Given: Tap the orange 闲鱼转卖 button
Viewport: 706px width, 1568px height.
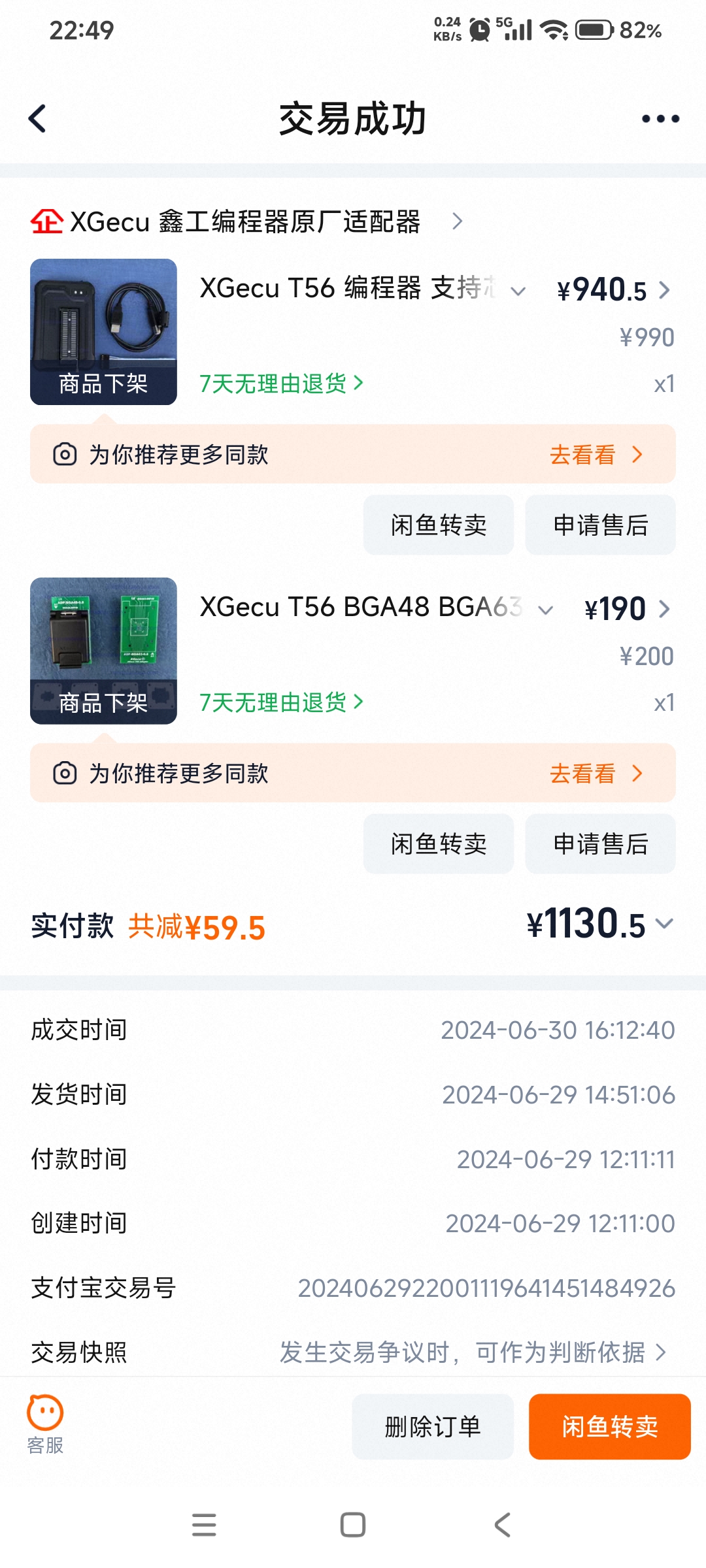Looking at the screenshot, I should (x=609, y=1426).
